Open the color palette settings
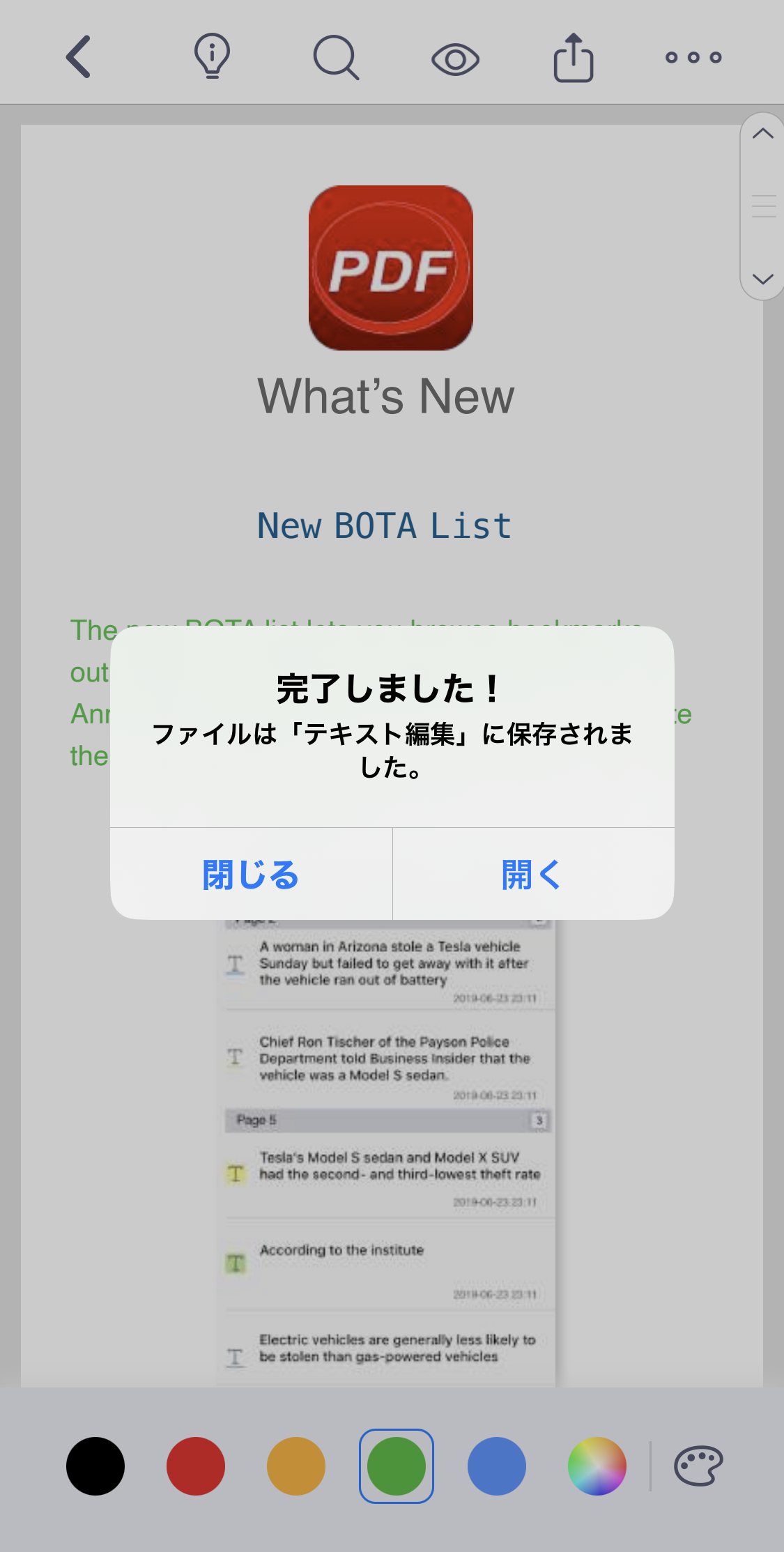The width and height of the screenshot is (784, 1552). (698, 1466)
